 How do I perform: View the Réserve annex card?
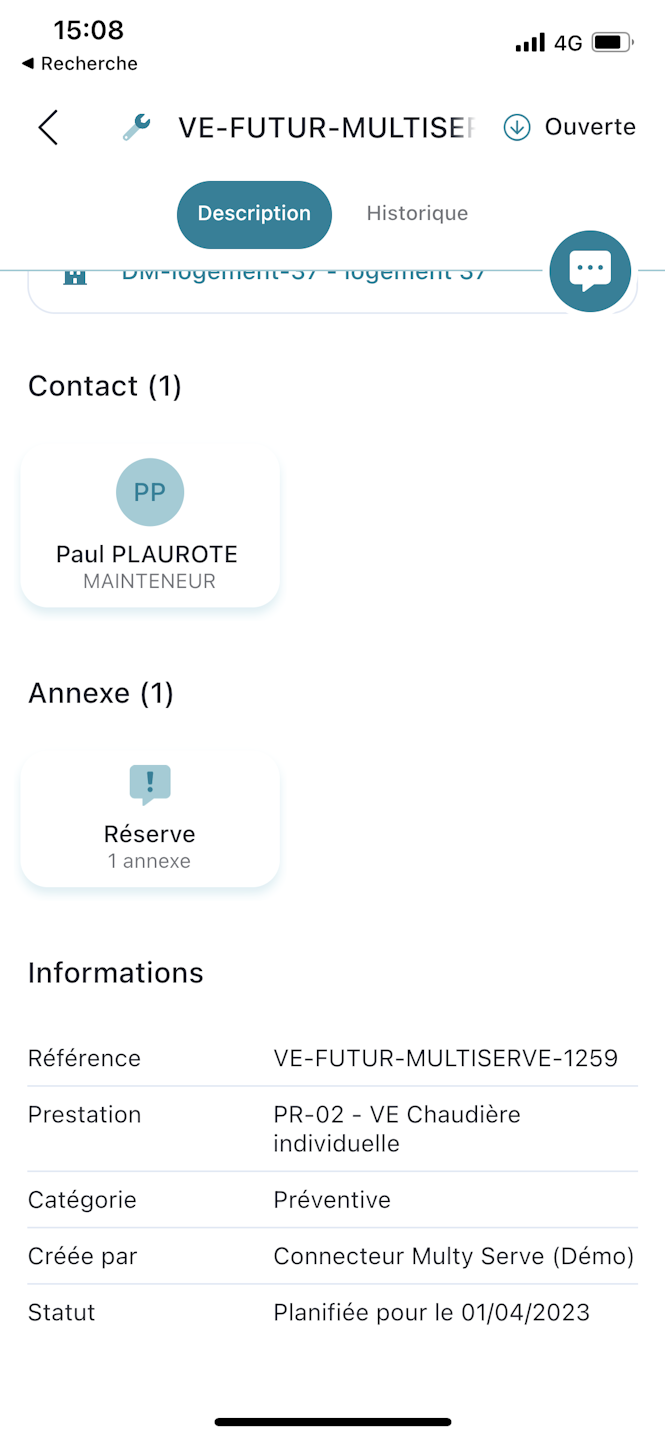(150, 821)
